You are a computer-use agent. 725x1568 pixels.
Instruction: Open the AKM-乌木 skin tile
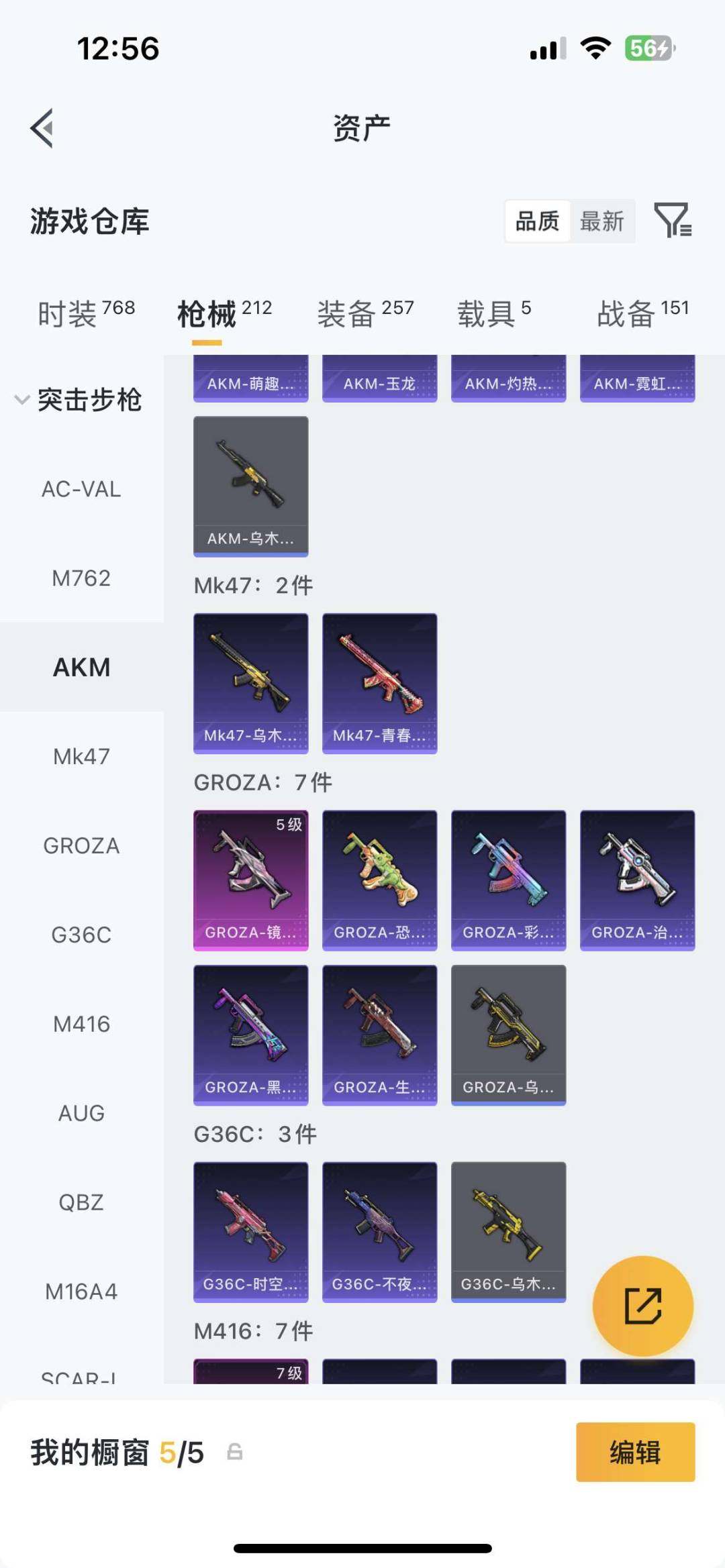point(250,486)
